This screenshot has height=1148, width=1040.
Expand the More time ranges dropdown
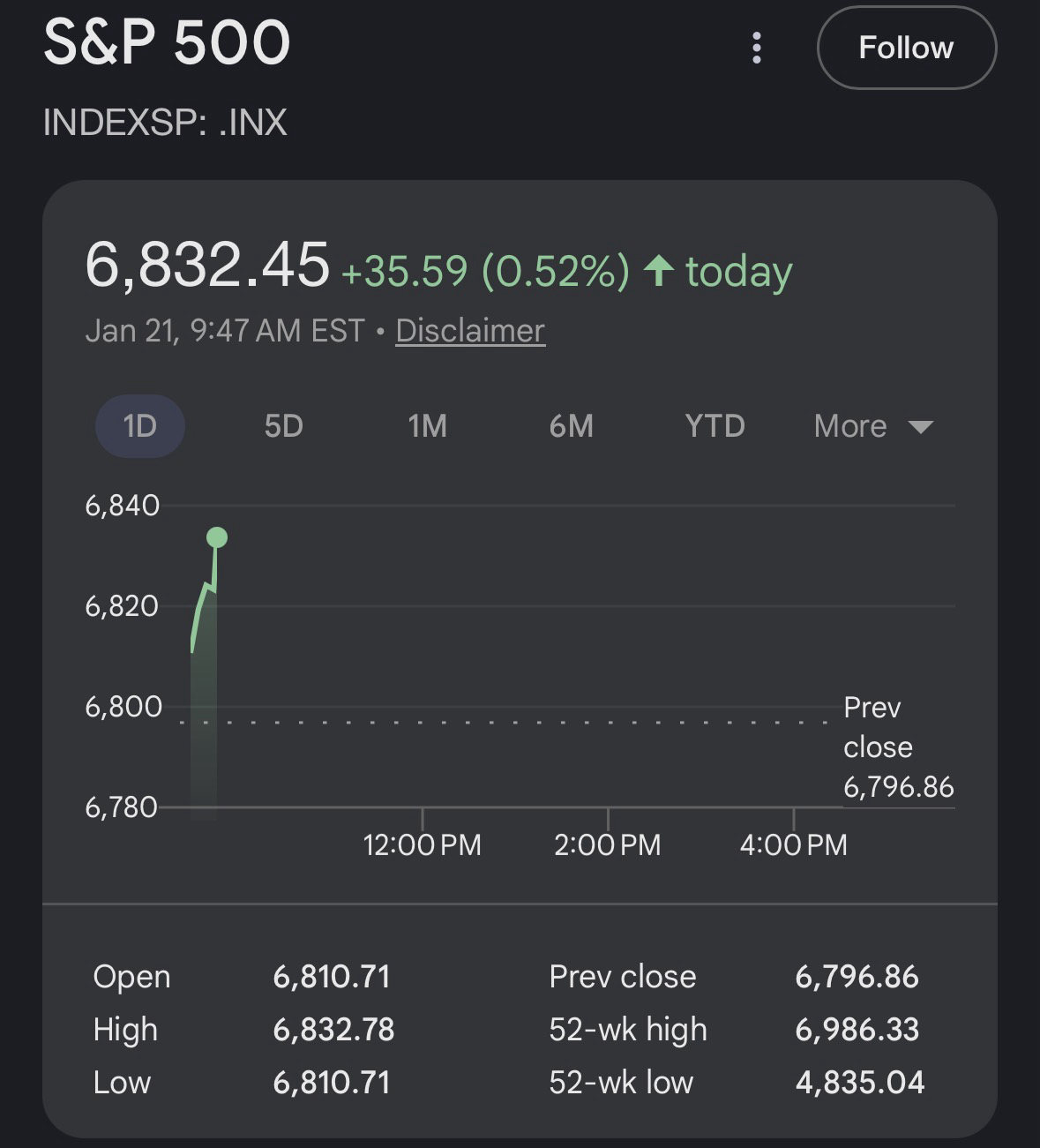click(x=872, y=426)
